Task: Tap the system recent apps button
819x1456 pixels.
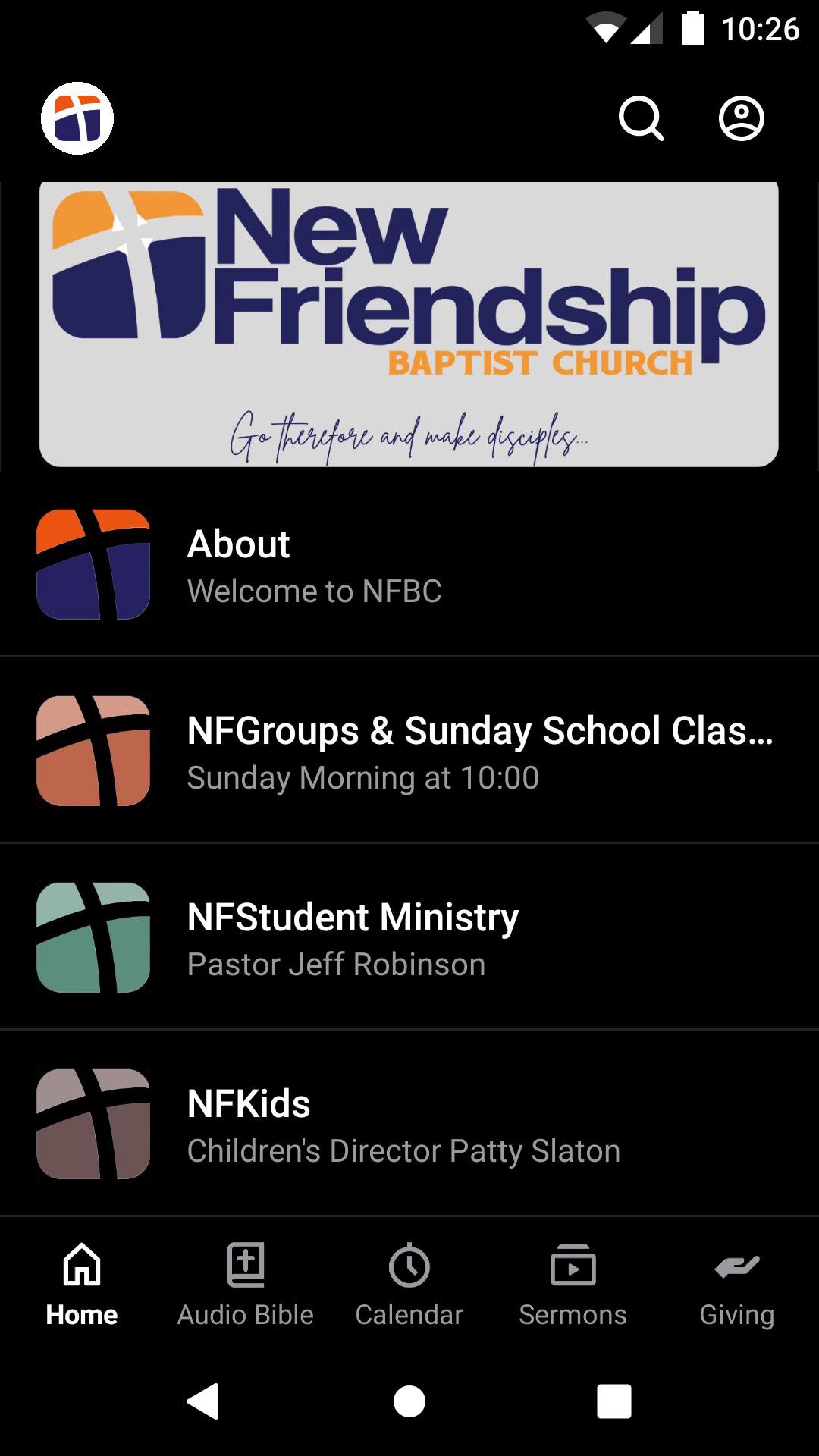Action: tap(613, 1401)
